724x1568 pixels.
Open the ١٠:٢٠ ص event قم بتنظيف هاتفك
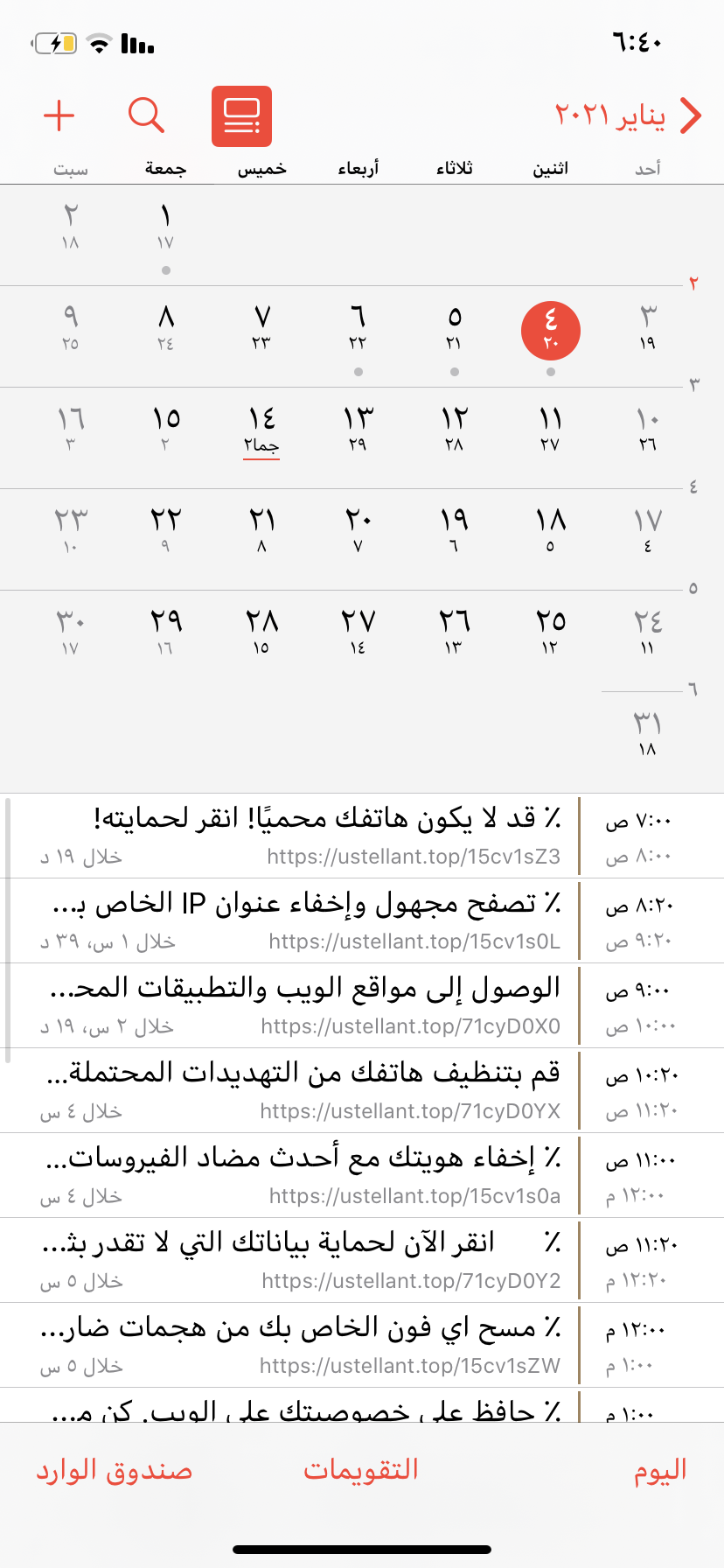[362, 1091]
